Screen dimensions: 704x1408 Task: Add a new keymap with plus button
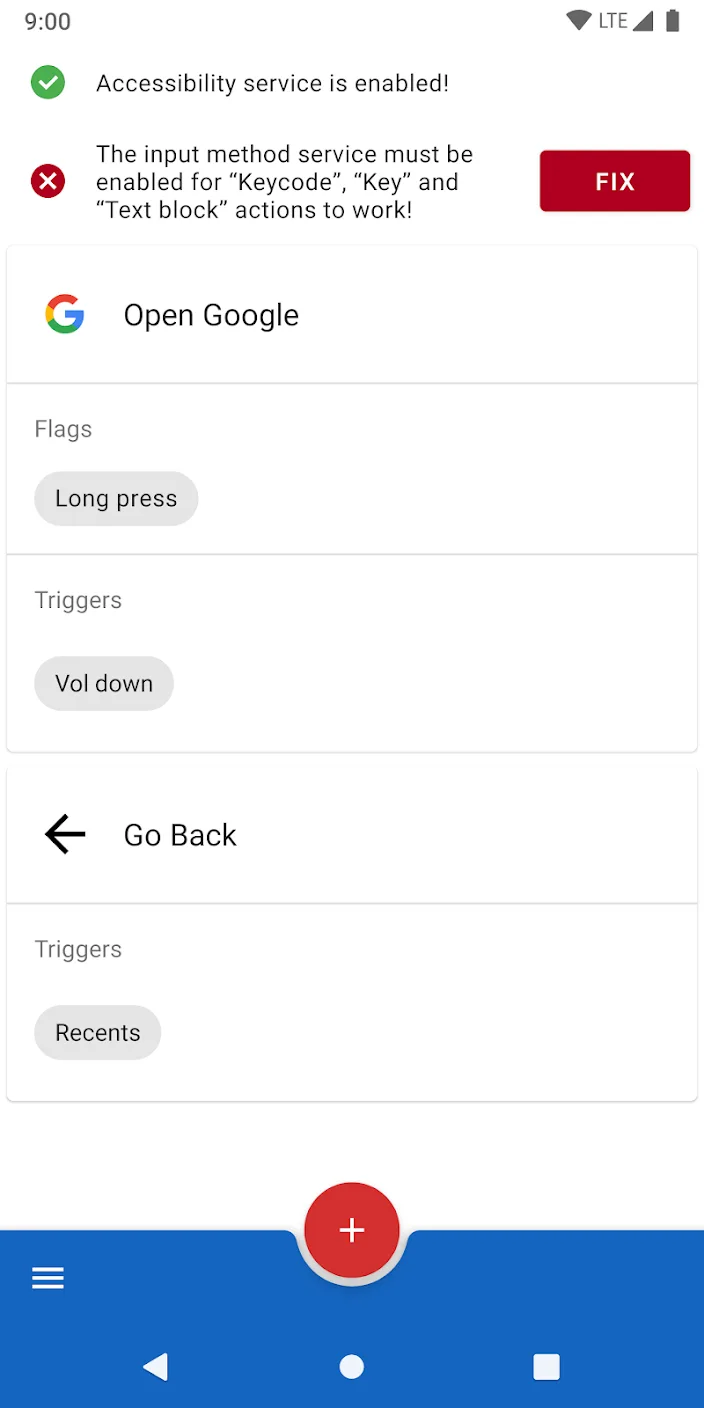352,1231
